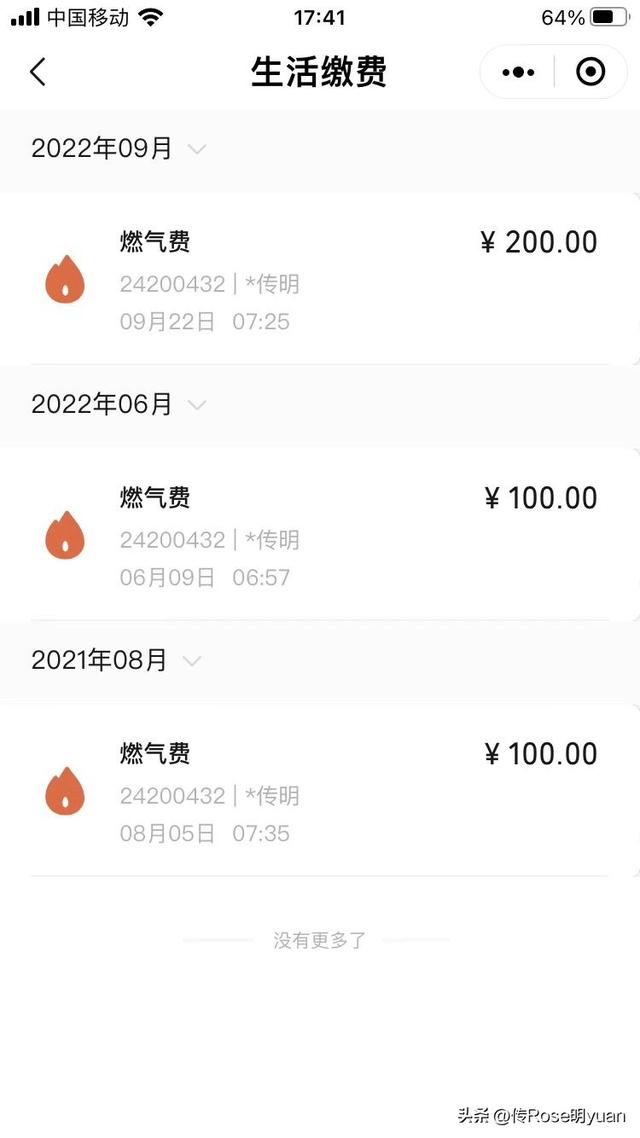Open the ¥200.00 燃气费 payment record
The image size is (640, 1138).
click(x=319, y=279)
